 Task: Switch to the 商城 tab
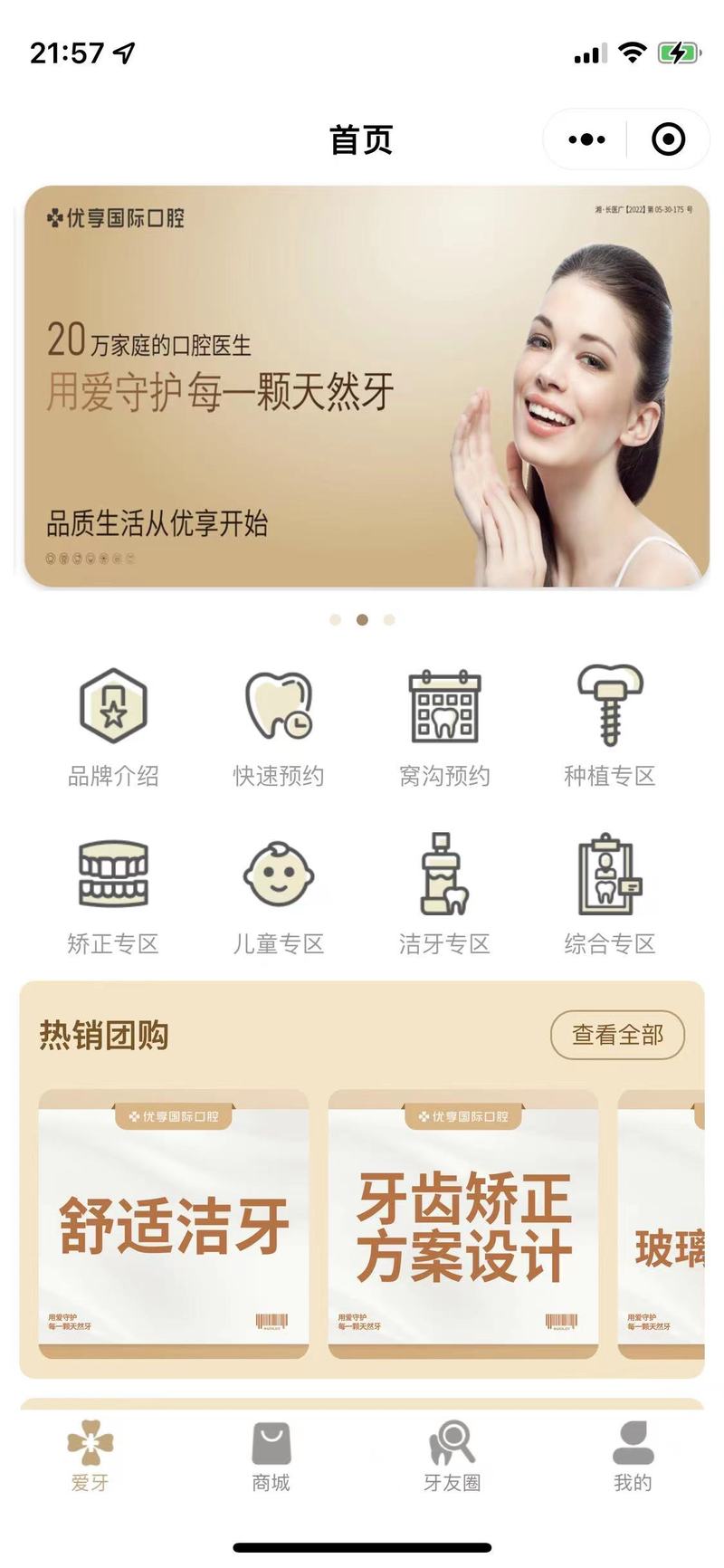coord(271,1456)
